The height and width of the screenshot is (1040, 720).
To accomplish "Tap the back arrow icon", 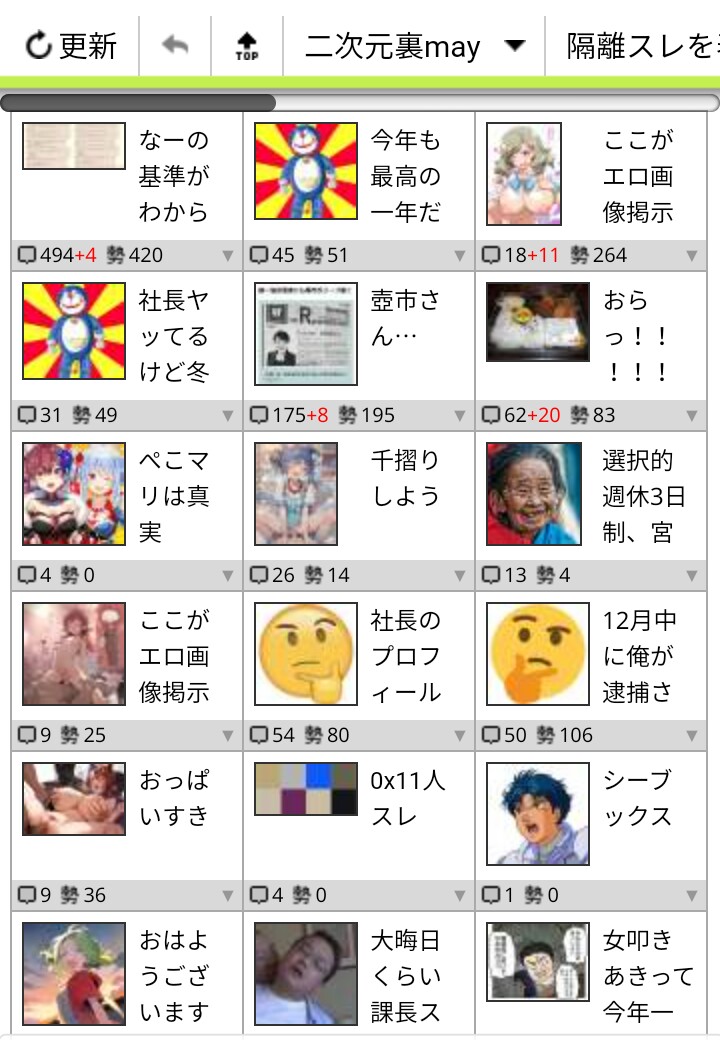I will 175,46.
